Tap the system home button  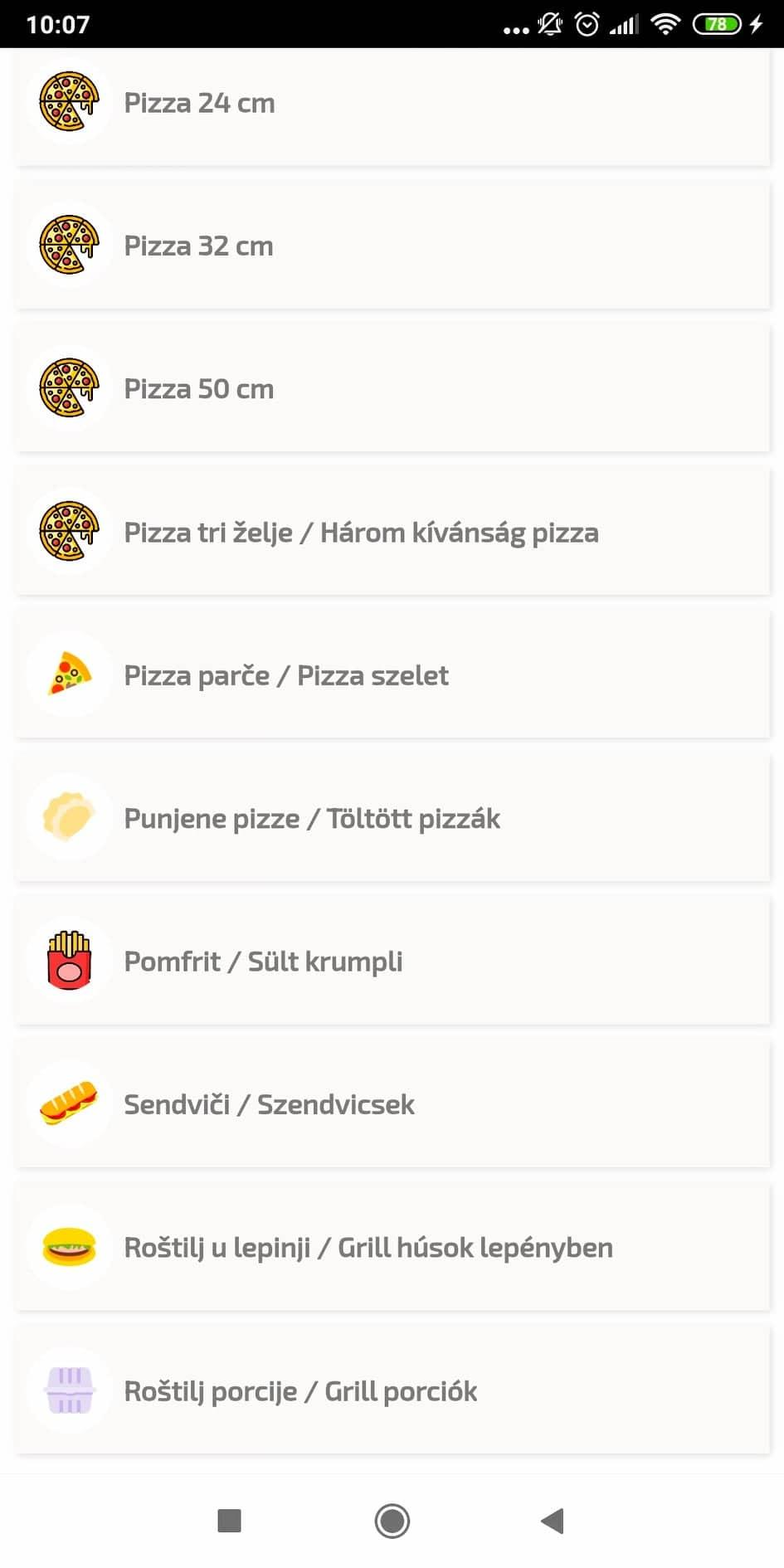[392, 1521]
